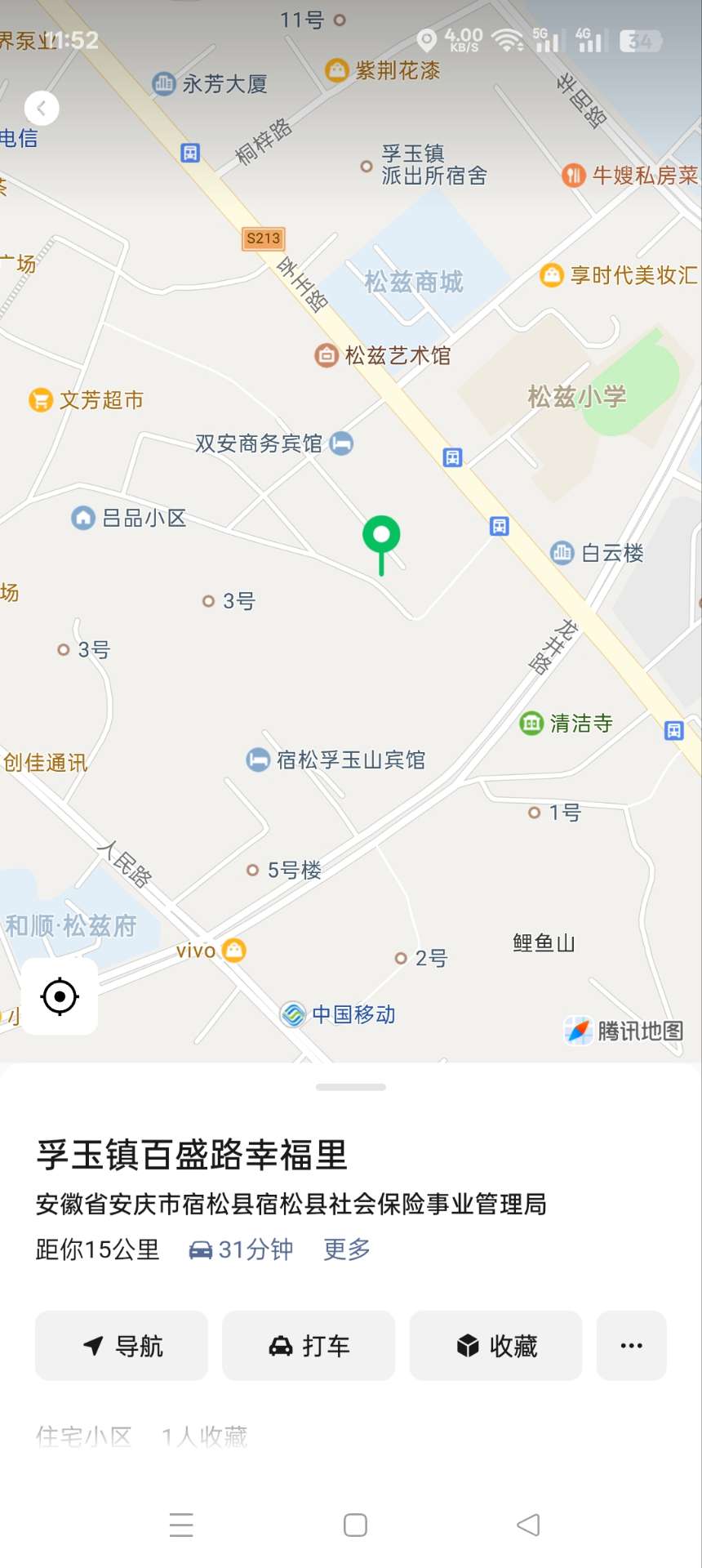Recenter map on my current location
Viewport: 702px width, 1568px height.
[60, 996]
